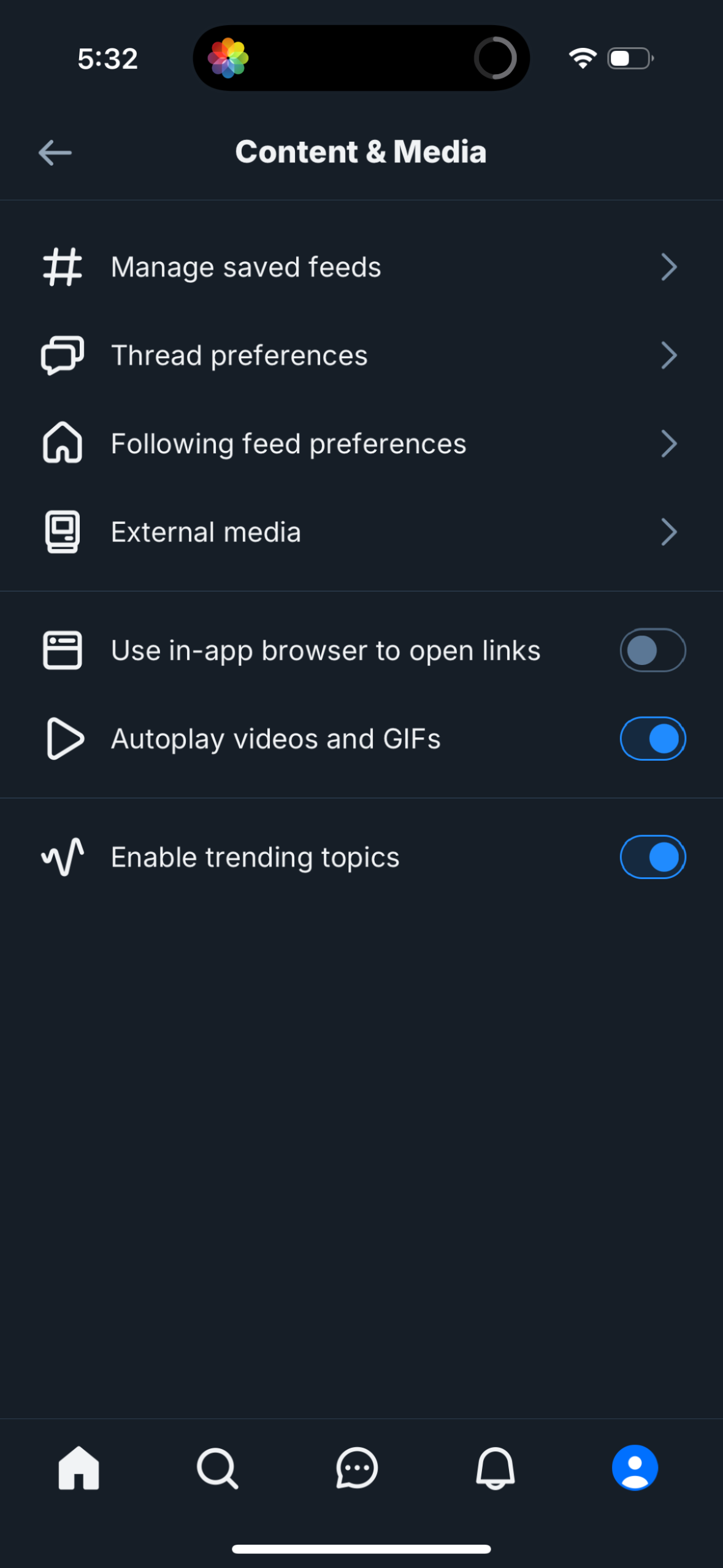Select the play icon beside Autoplay videos
The image size is (723, 1568).
tap(63, 739)
